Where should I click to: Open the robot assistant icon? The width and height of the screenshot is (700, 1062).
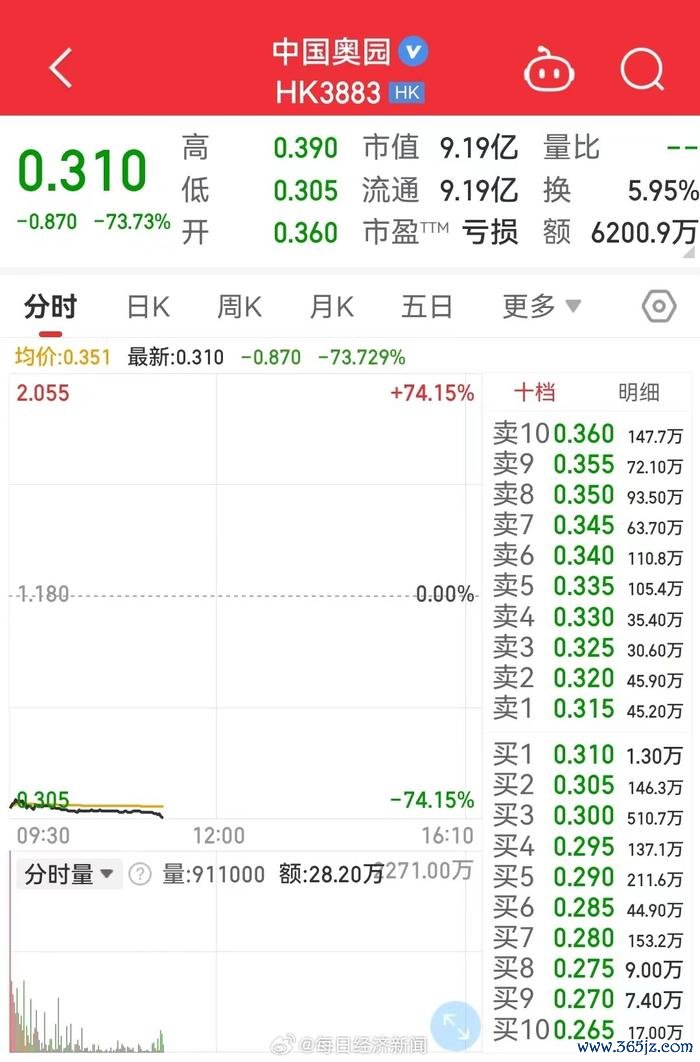click(549, 70)
